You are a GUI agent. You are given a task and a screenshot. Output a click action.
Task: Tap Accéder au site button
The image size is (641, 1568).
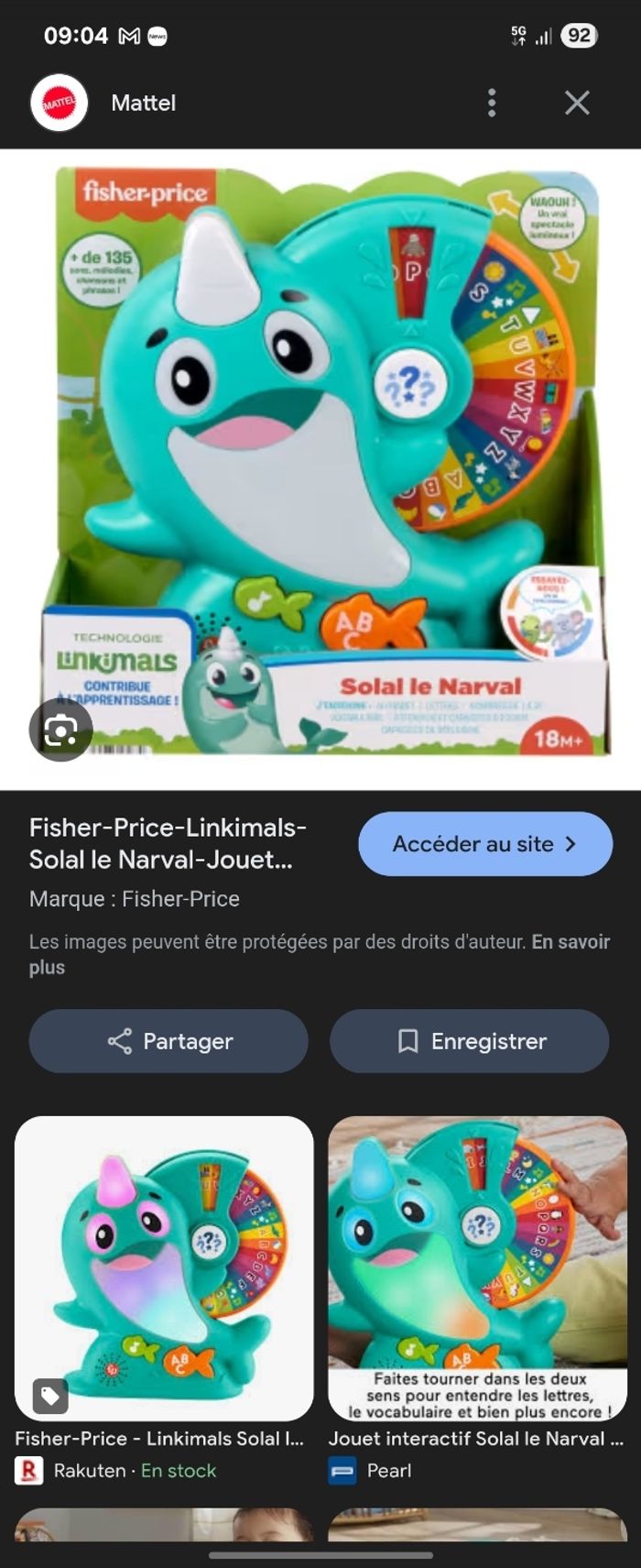[485, 844]
